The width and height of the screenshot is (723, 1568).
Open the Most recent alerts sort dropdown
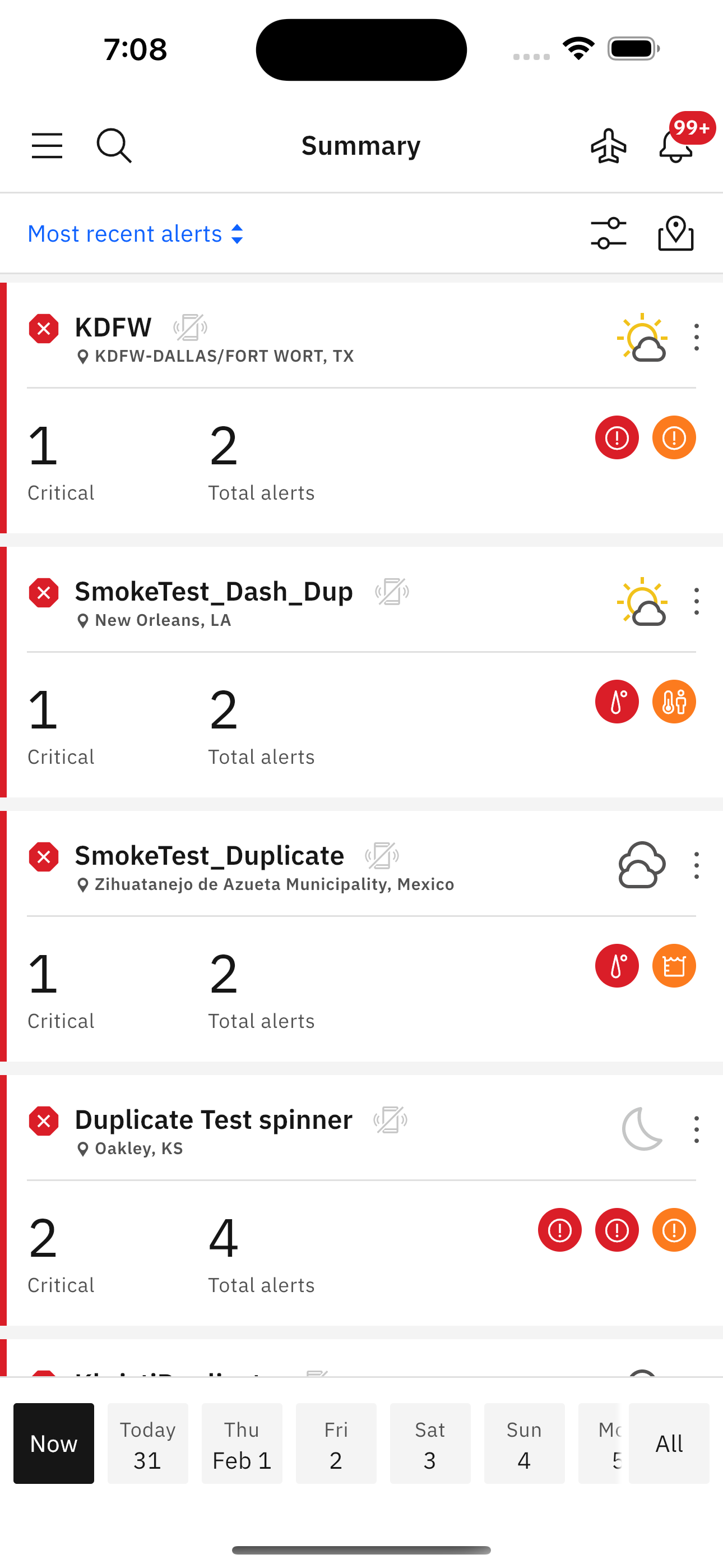pyautogui.click(x=135, y=233)
